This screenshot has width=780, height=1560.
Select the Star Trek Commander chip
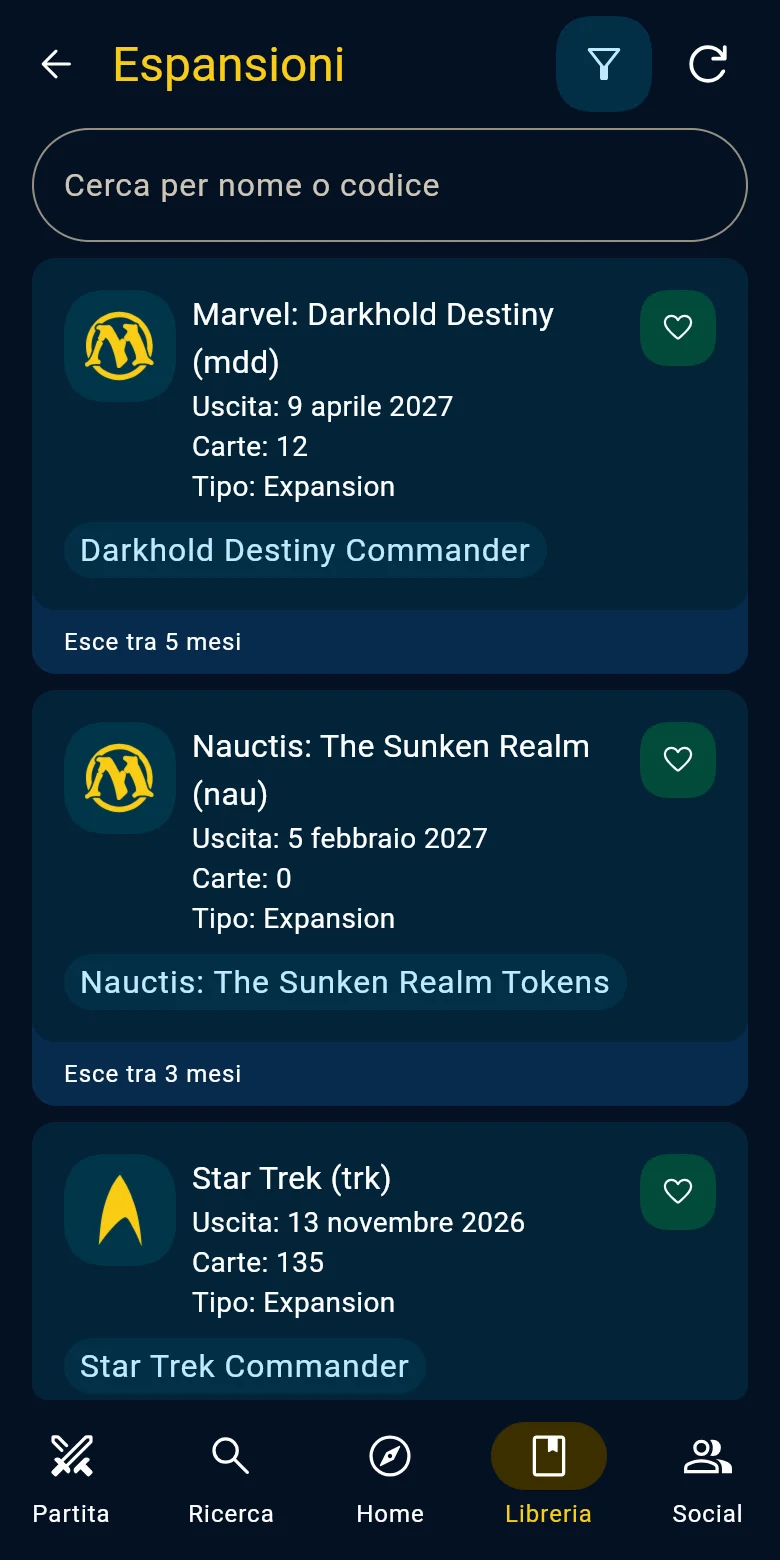245,1366
